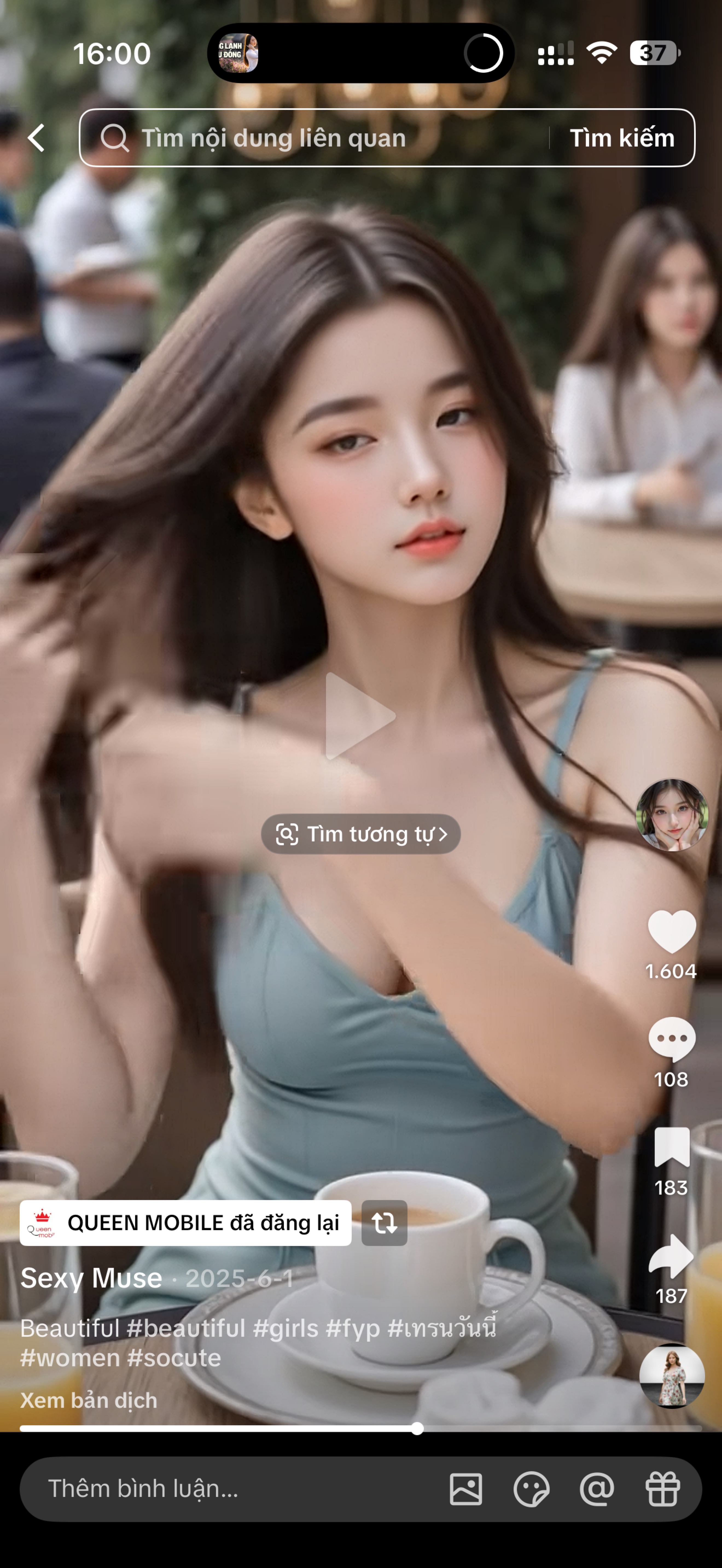Viewport: 722px width, 1568px height.
Task: Tap the repost arrows icon
Action: (384, 1222)
